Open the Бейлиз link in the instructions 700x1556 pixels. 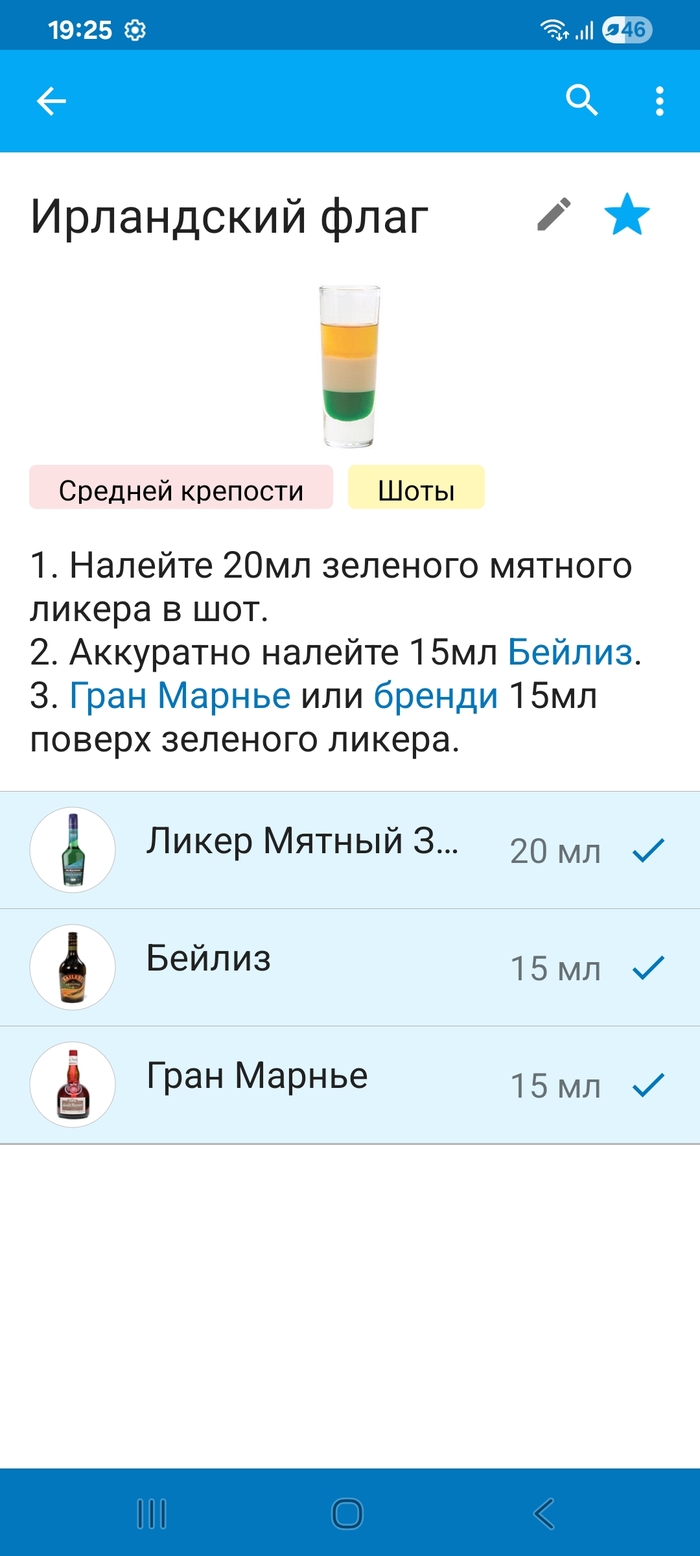point(570,653)
